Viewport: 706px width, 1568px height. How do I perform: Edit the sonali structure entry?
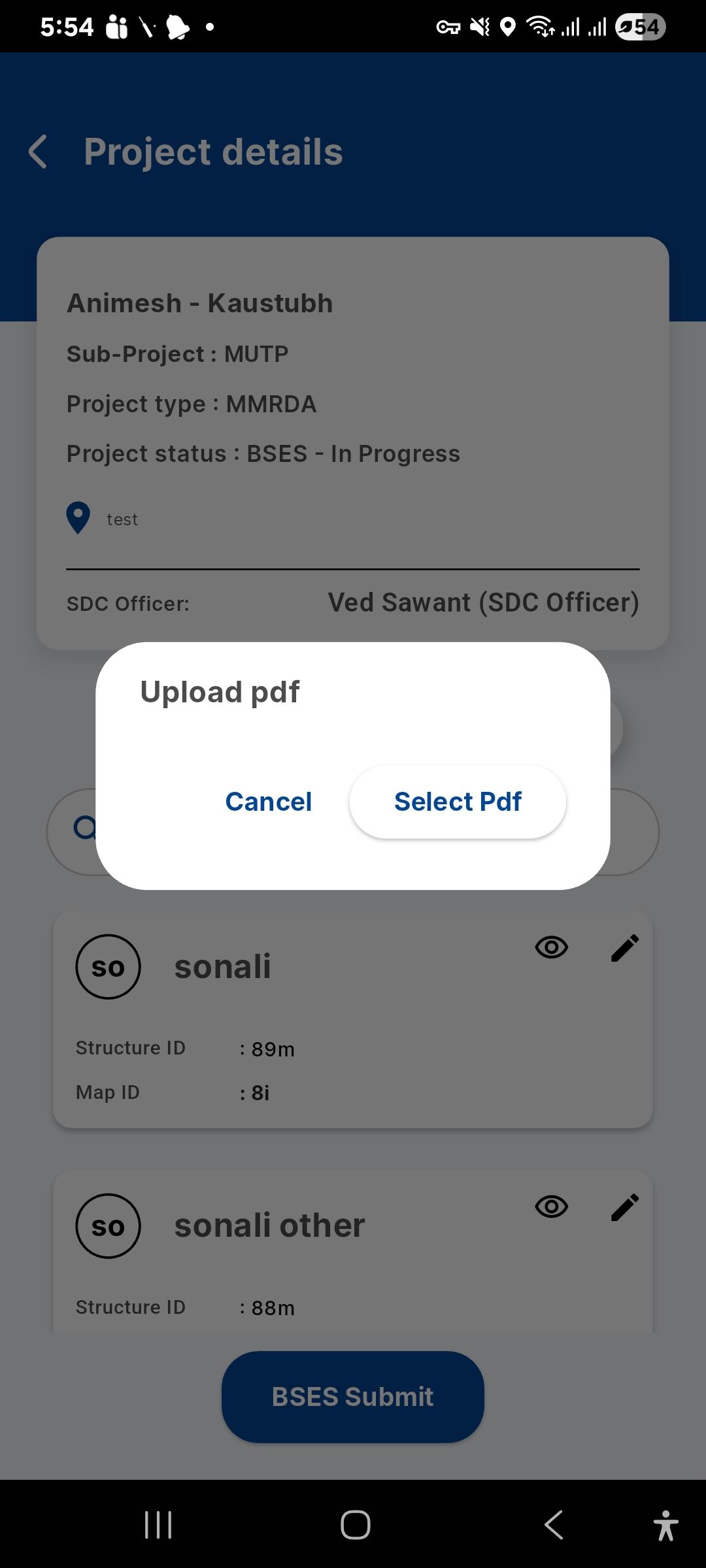pyautogui.click(x=624, y=948)
